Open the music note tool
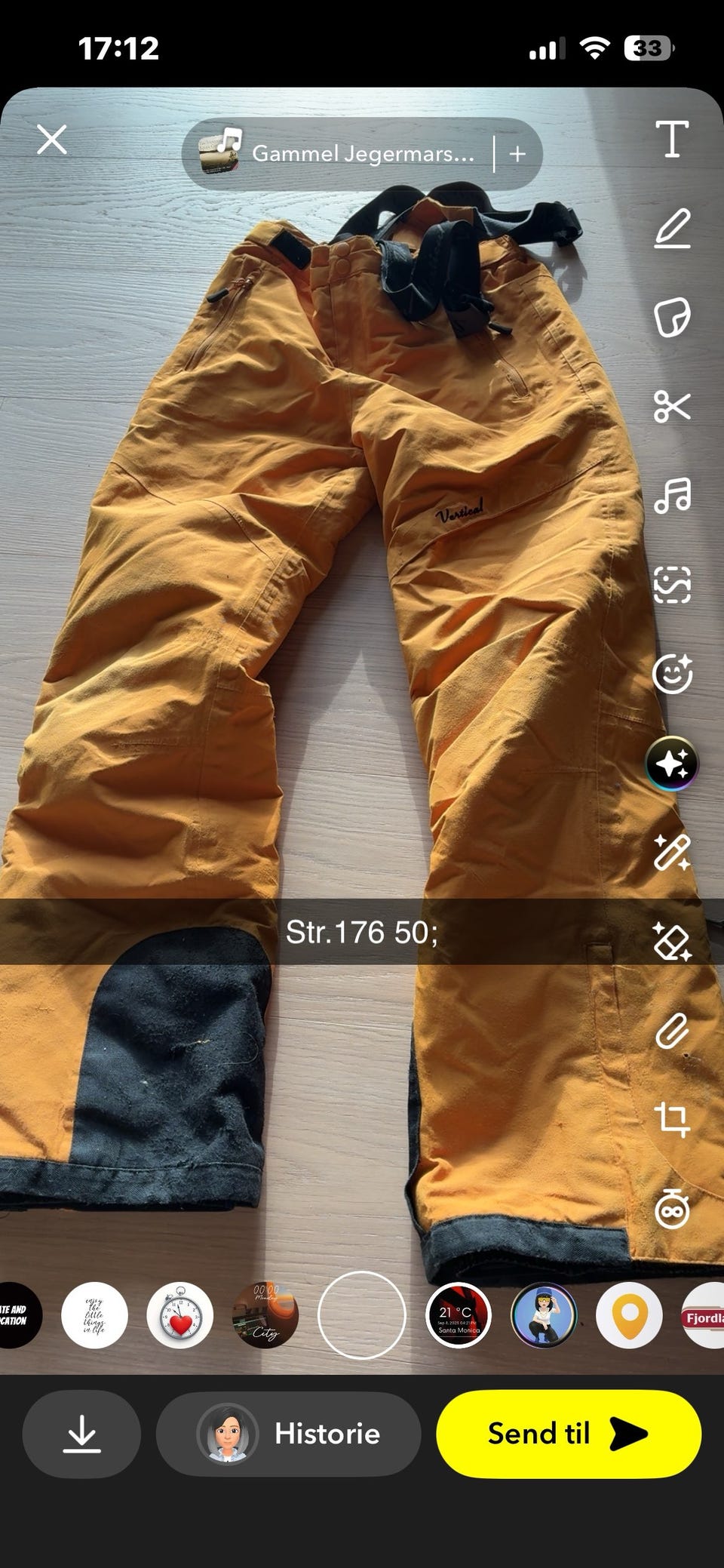 coord(672,496)
